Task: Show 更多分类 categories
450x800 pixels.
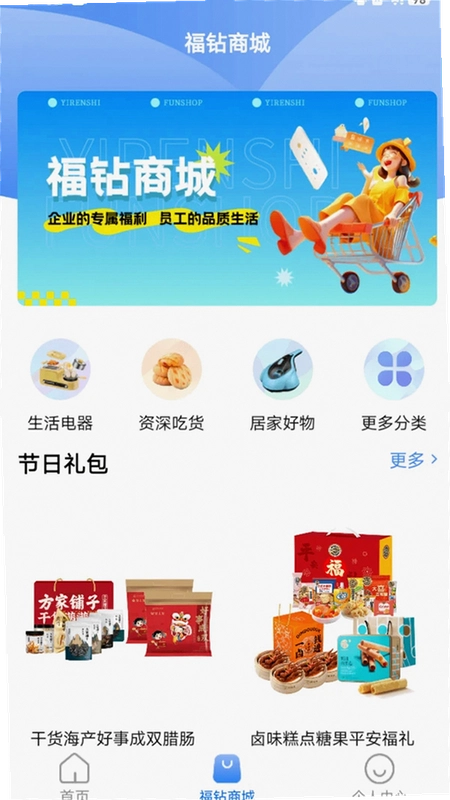Action: 393,385
